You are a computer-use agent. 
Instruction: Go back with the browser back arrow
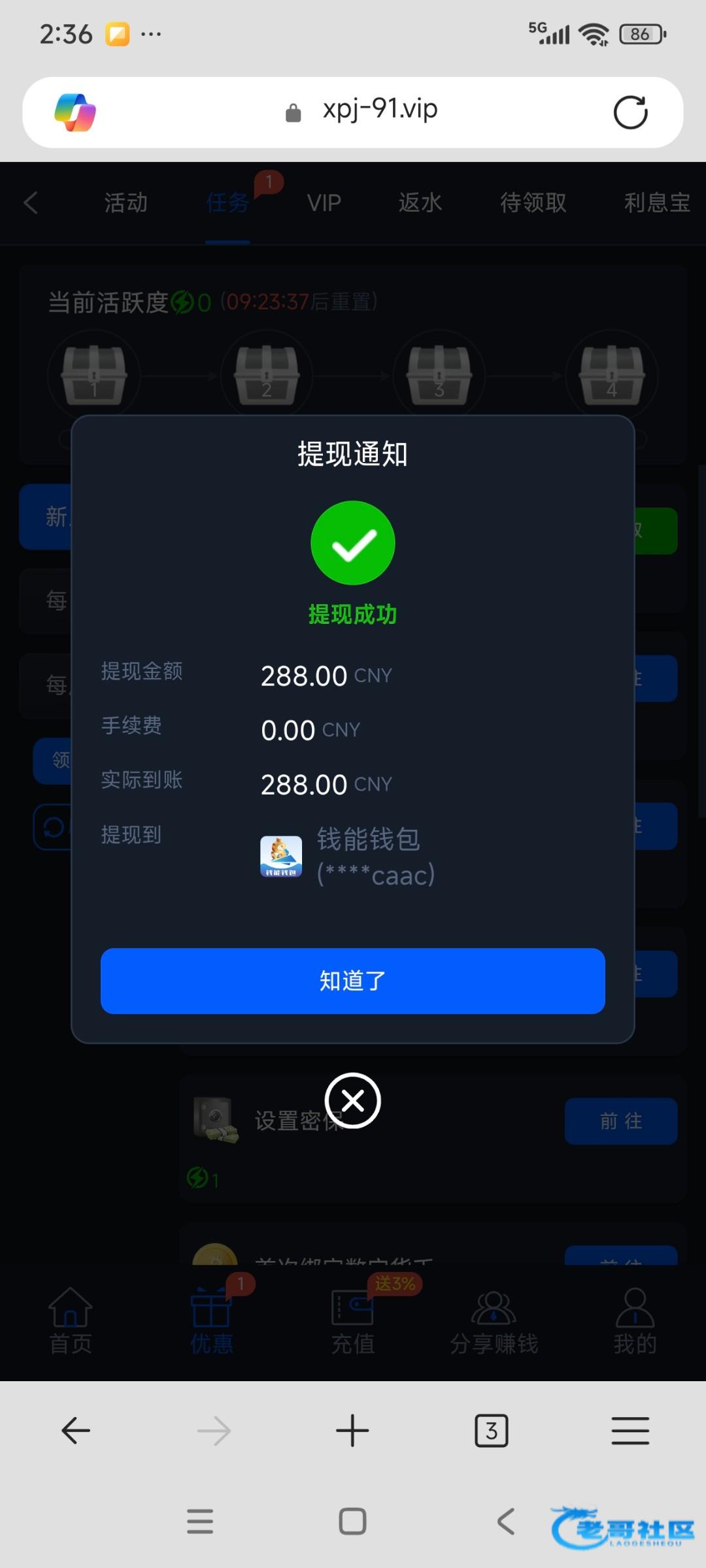(x=76, y=1431)
